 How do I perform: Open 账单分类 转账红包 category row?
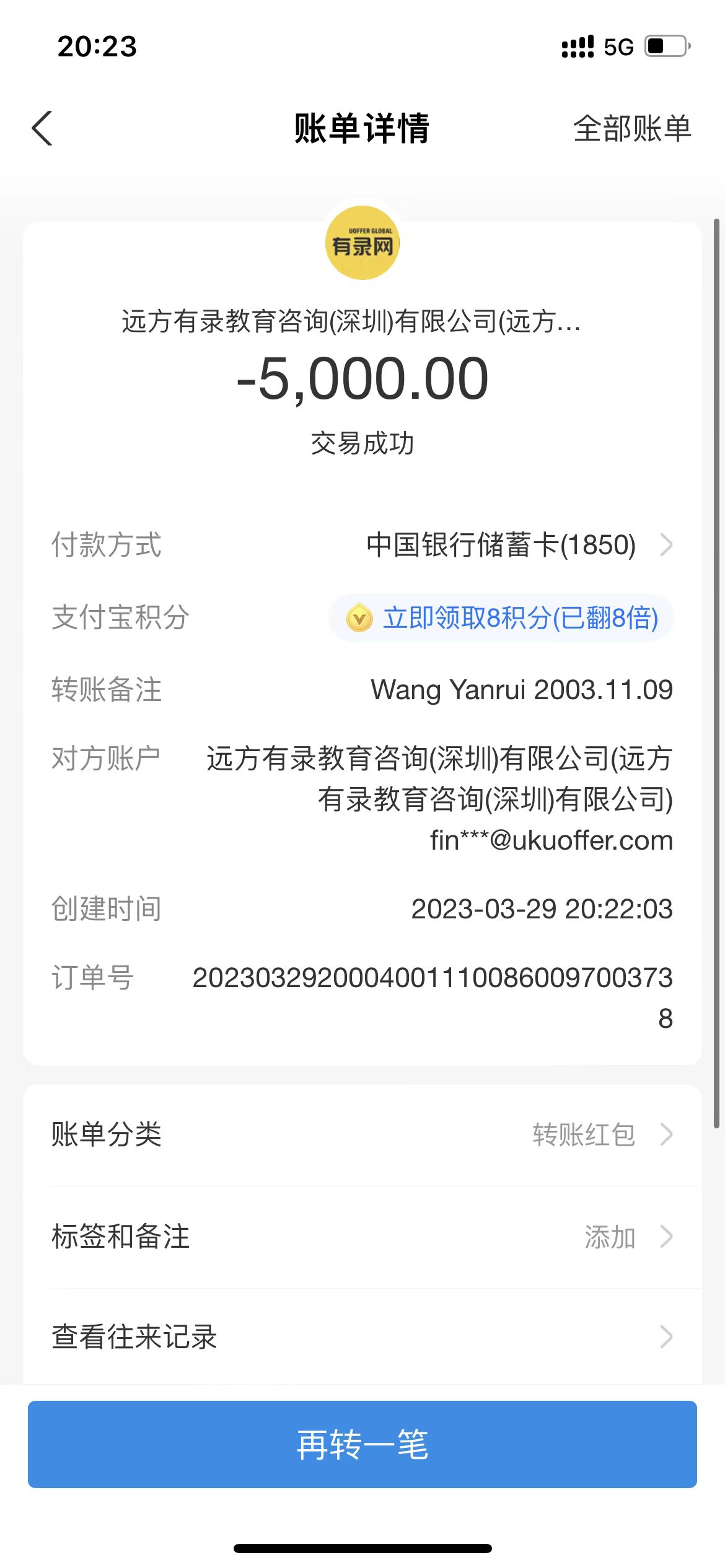pyautogui.click(x=362, y=1135)
